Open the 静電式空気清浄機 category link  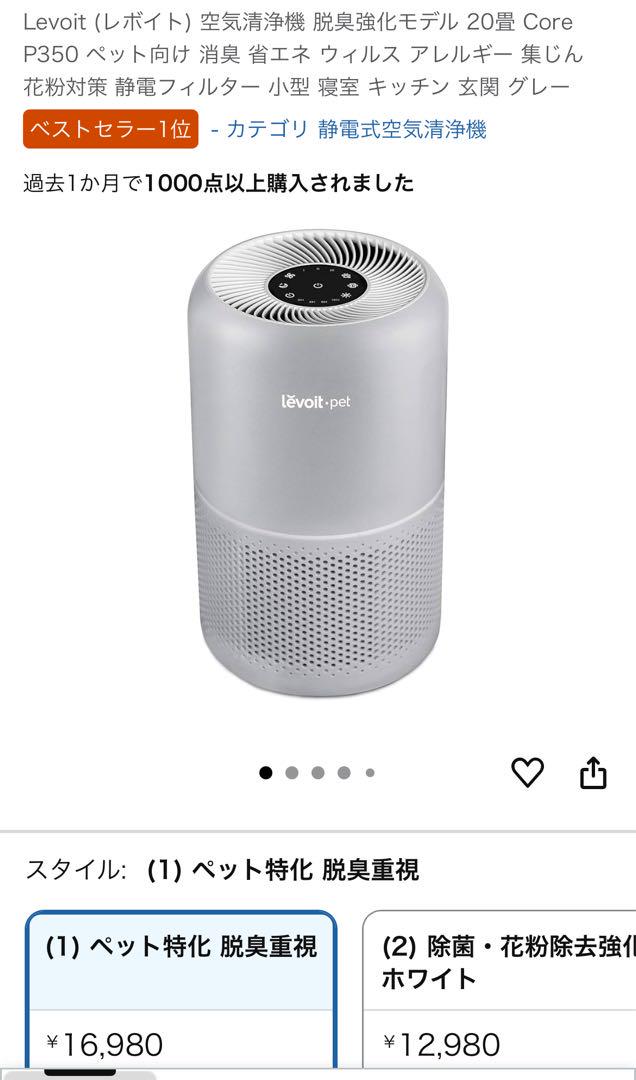[x=402, y=129]
